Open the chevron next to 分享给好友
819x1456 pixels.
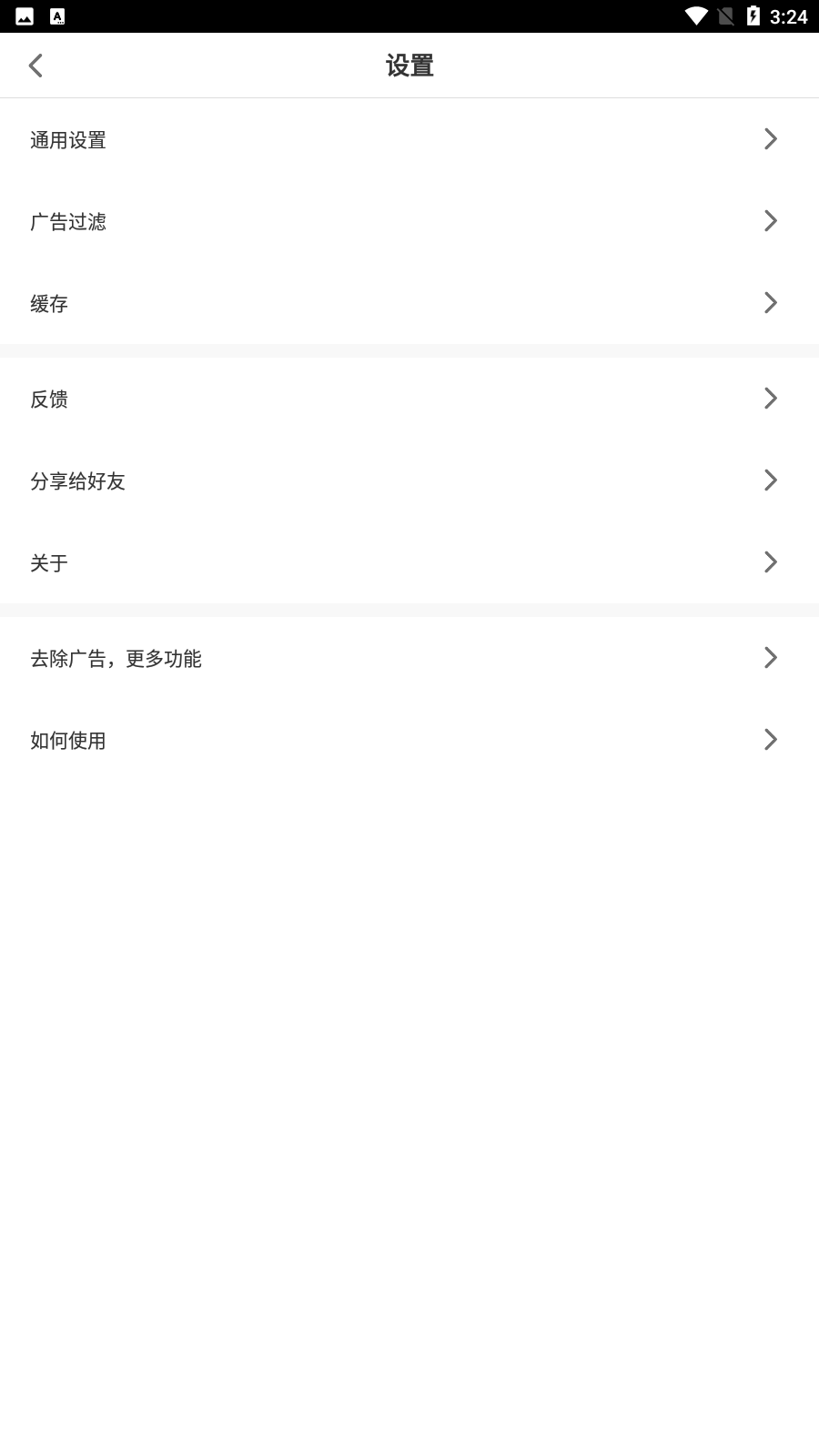click(x=771, y=480)
